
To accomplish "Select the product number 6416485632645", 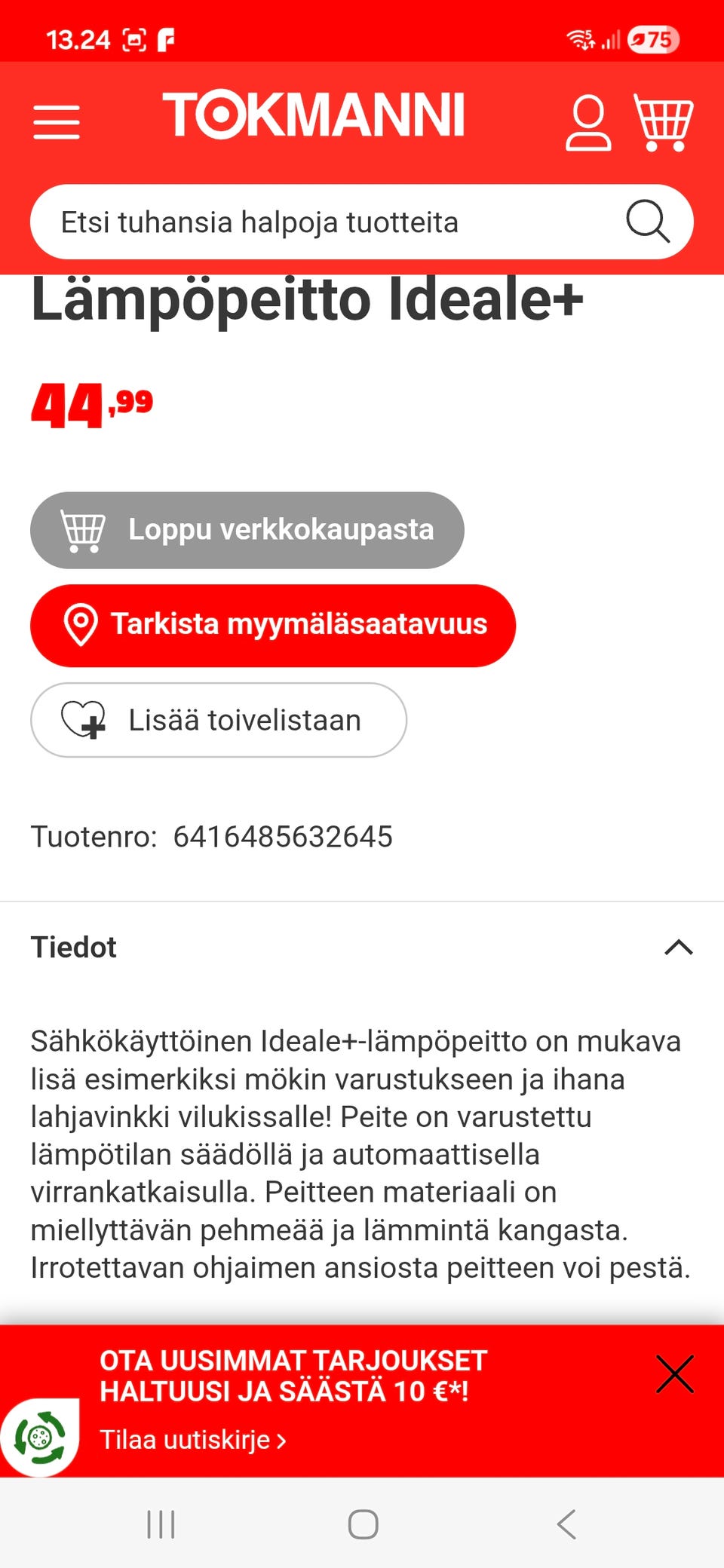I will click(x=283, y=836).
